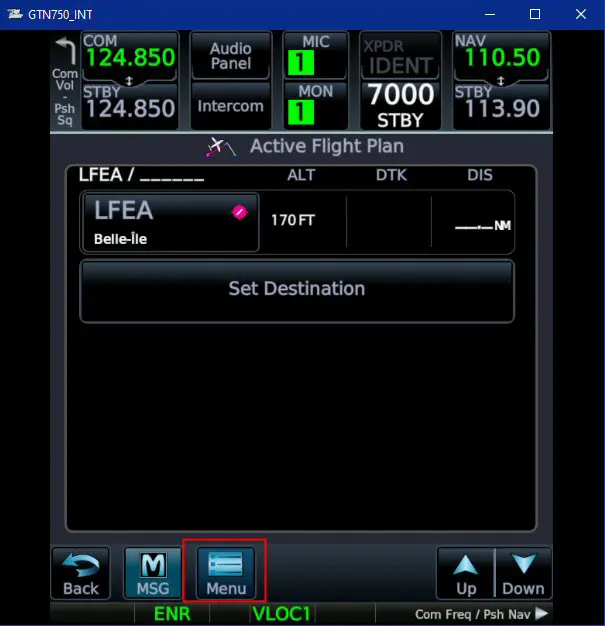Set Destination for the flight plan

coord(297,290)
